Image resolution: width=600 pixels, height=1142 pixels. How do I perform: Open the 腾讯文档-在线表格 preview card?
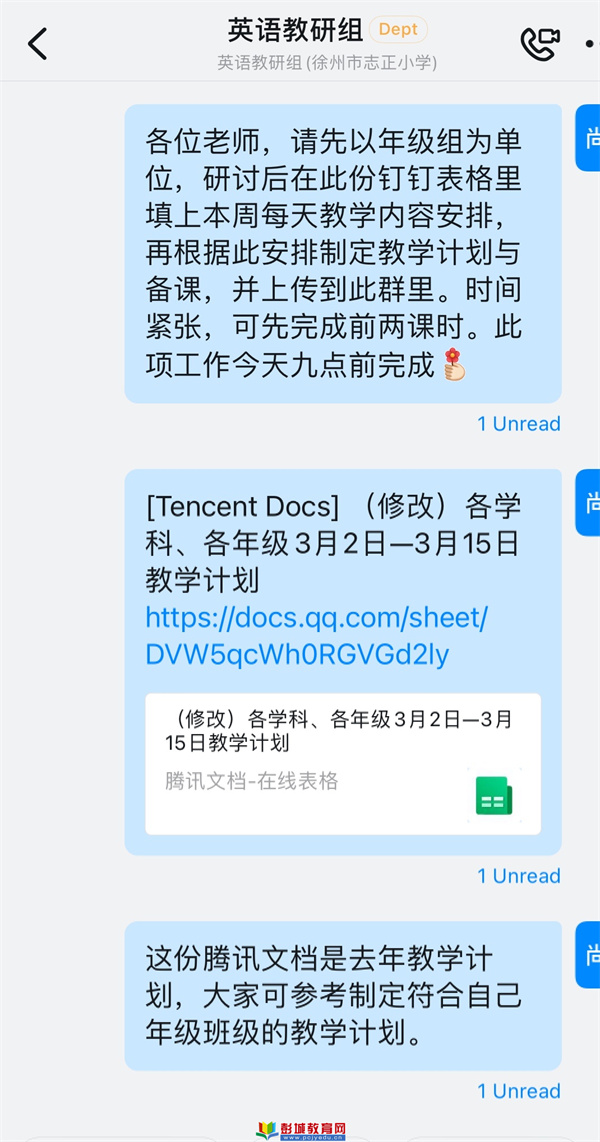pyautogui.click(x=343, y=763)
